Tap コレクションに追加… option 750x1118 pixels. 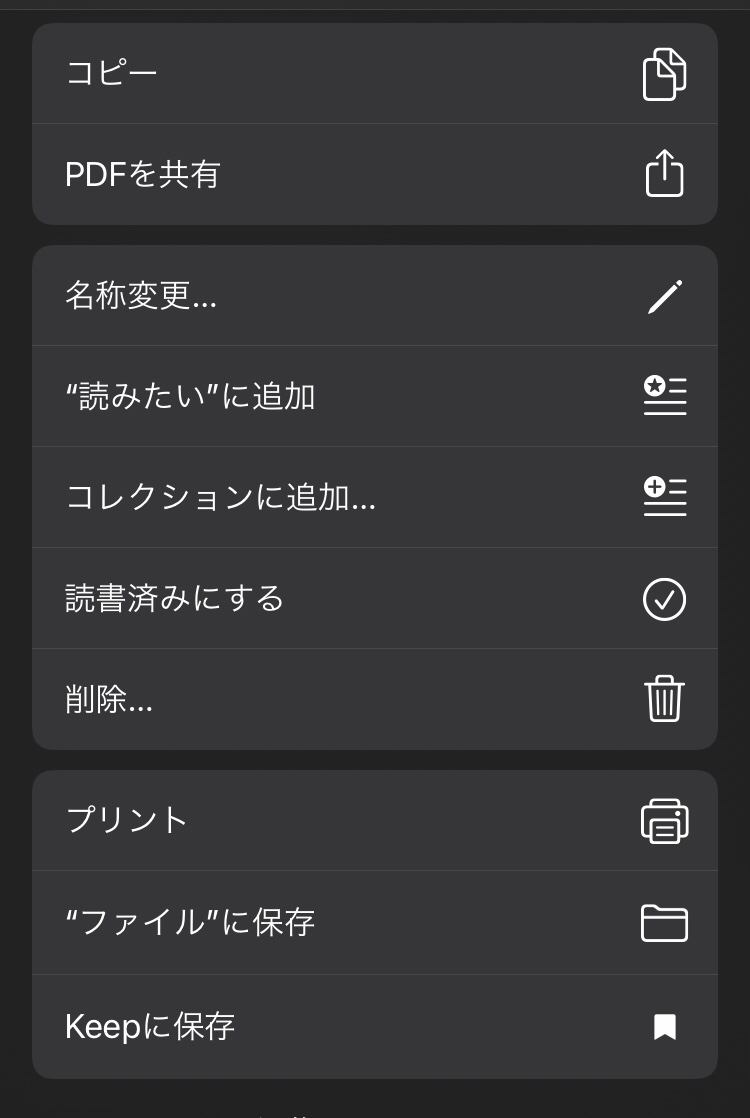[374, 497]
